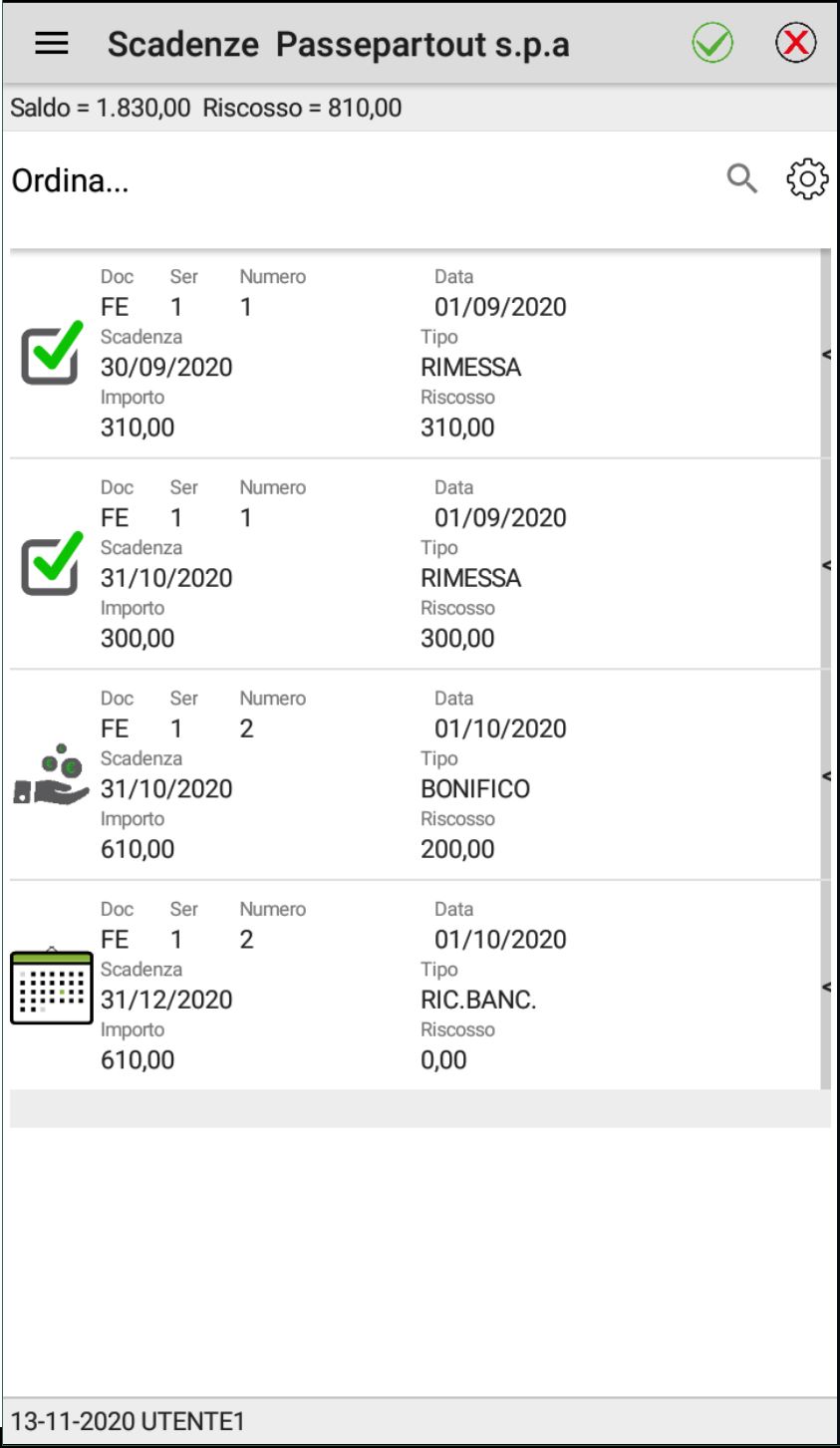Open the gear settings icon

[x=806, y=179]
